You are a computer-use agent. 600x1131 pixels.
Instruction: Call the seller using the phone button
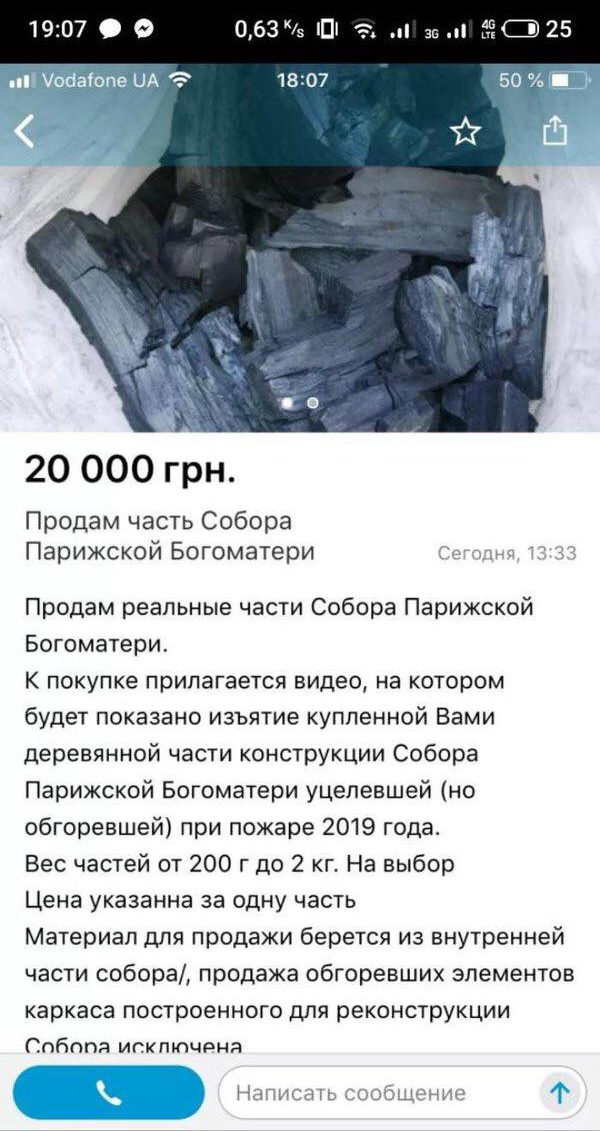pyautogui.click(x=109, y=1093)
